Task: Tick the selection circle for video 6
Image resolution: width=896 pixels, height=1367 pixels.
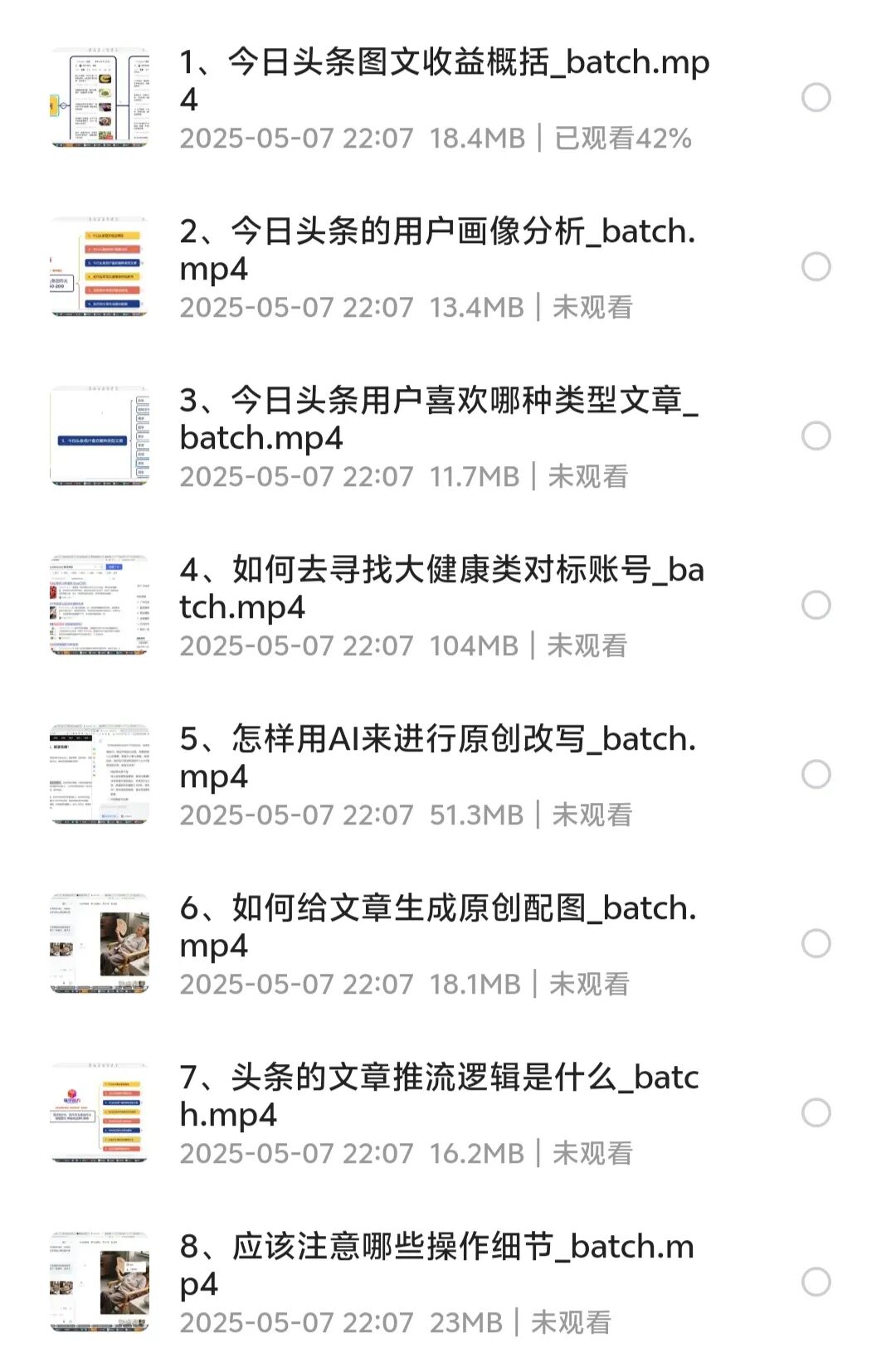Action: point(817,944)
